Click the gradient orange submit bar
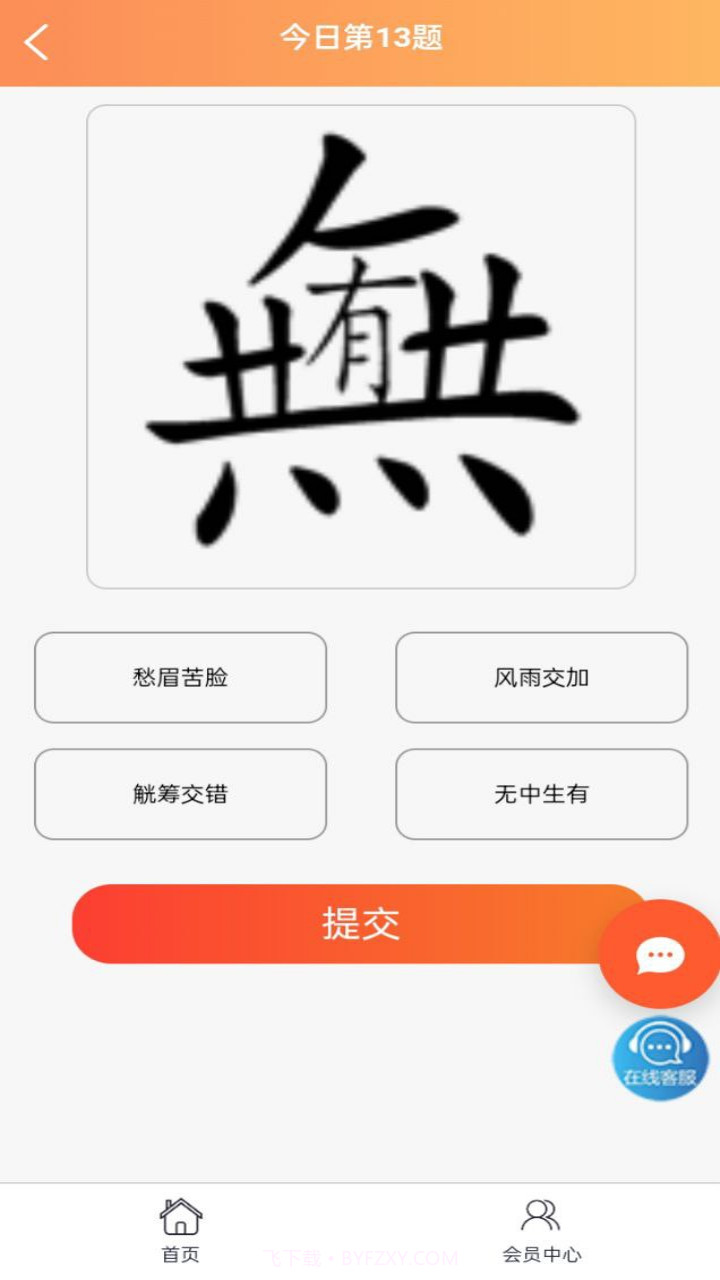720x1280 pixels. point(360,924)
